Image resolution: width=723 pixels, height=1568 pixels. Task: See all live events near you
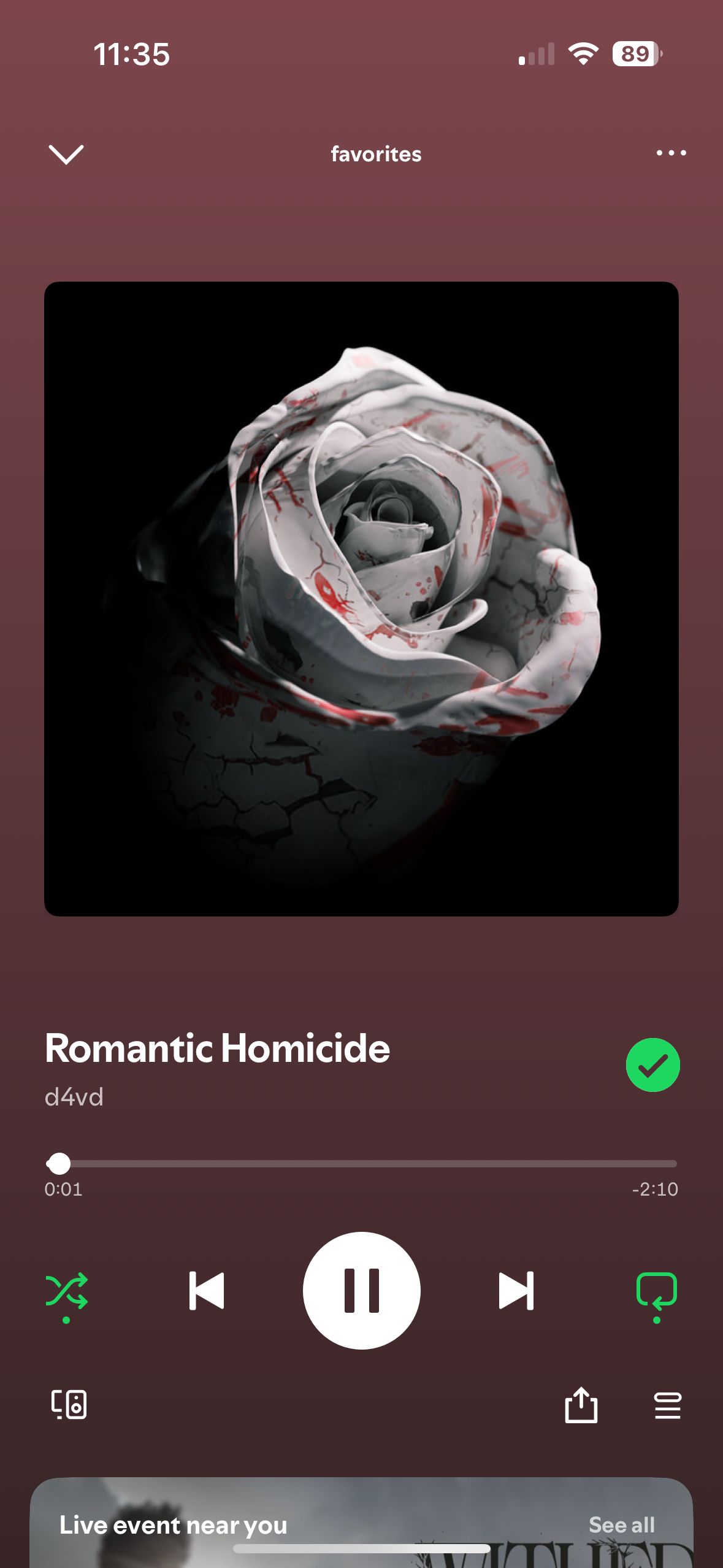click(621, 1524)
